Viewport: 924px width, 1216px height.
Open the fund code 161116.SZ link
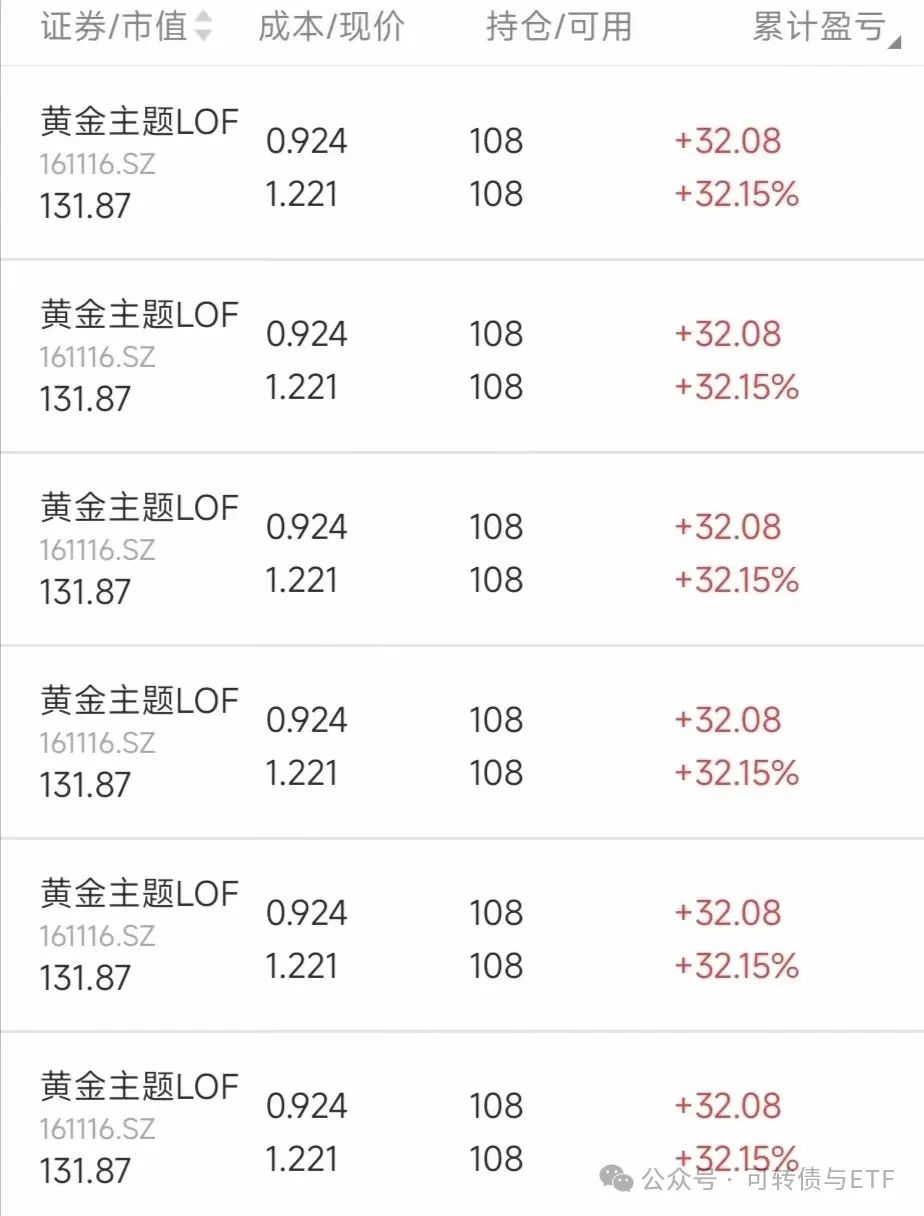(97, 163)
